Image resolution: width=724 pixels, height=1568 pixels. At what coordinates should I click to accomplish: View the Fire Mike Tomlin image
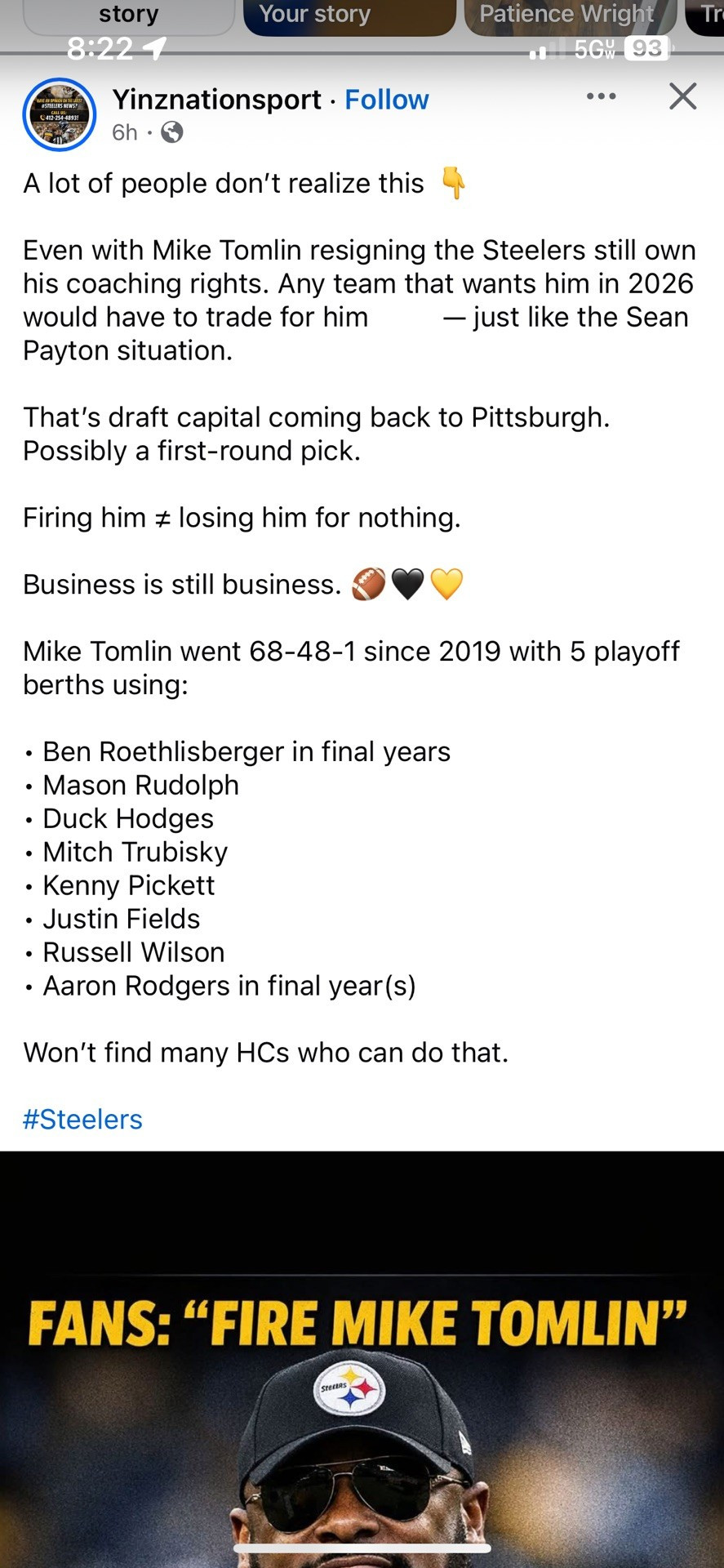[x=362, y=1388]
